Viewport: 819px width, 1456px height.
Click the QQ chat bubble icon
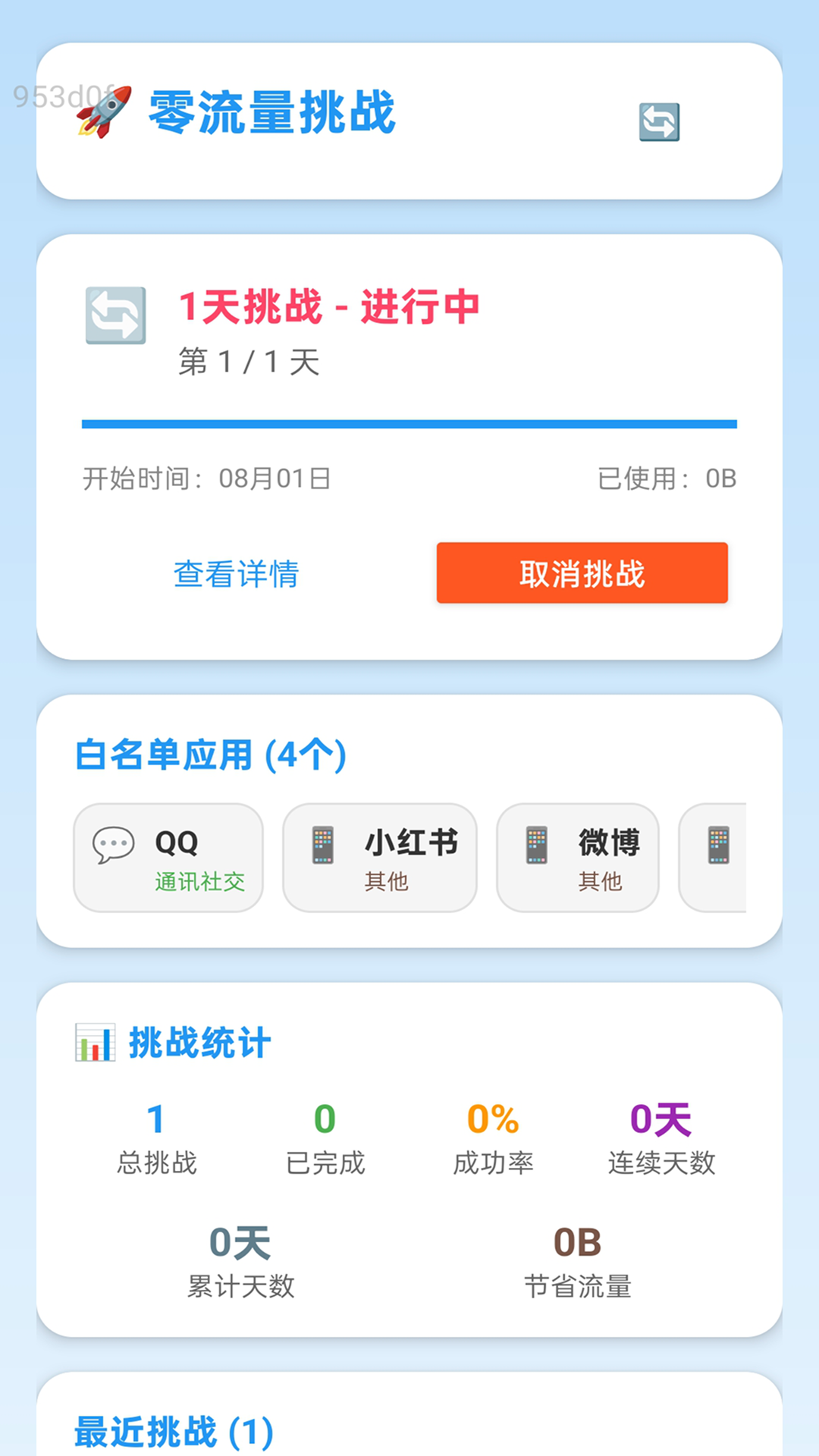pos(111,843)
